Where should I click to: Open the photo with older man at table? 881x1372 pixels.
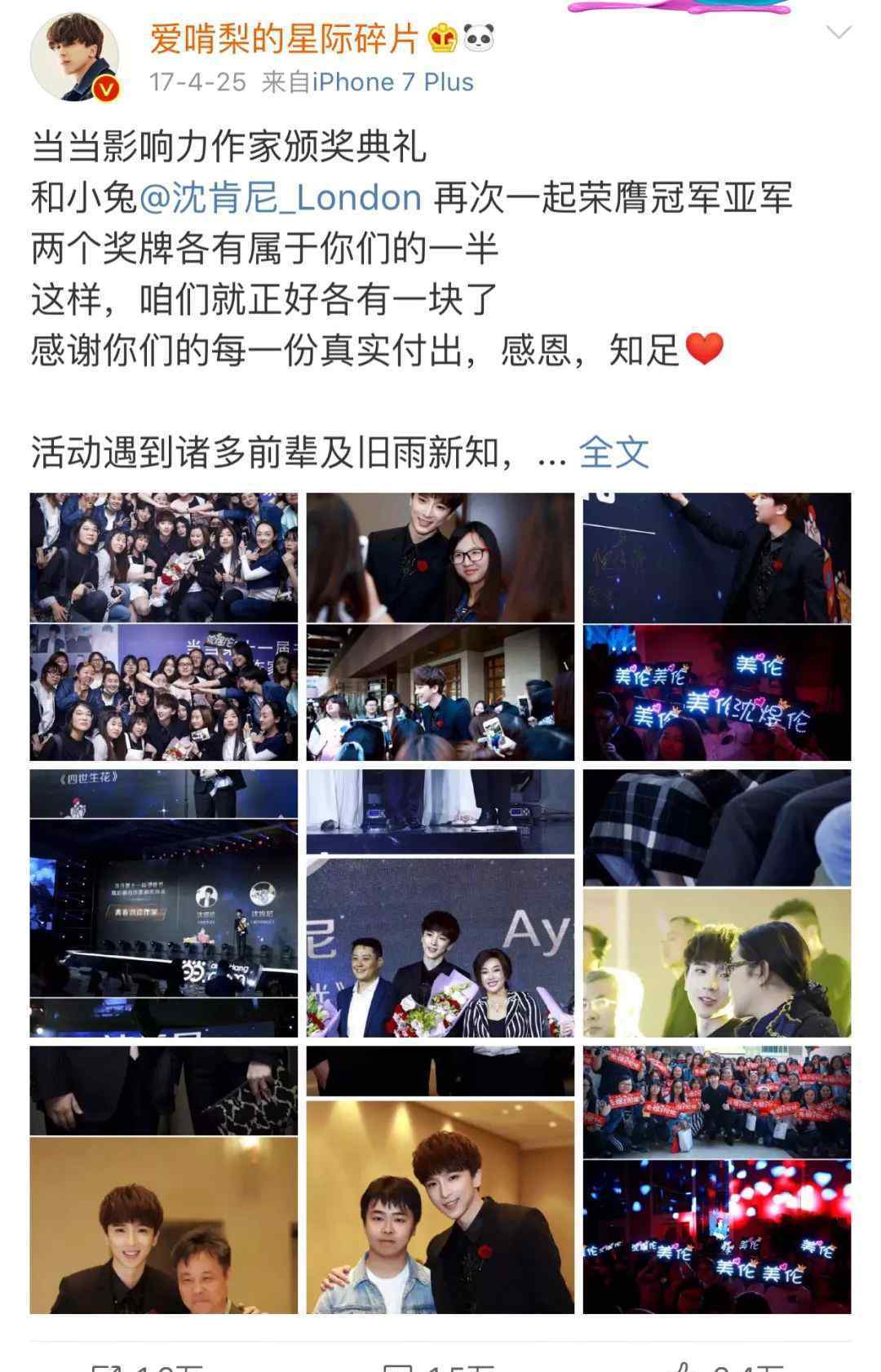pos(164,1225)
